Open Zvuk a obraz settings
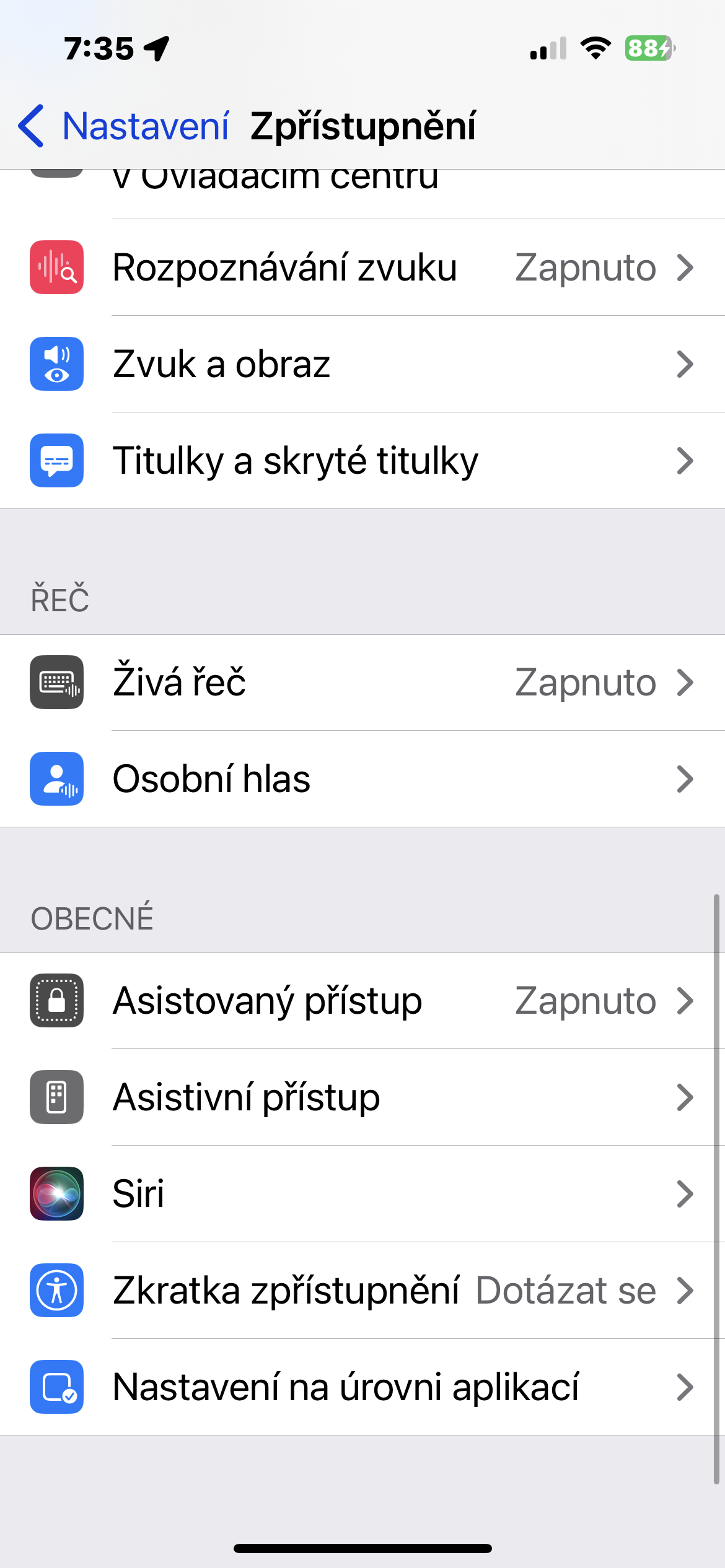The height and width of the screenshot is (1568, 725). (x=362, y=364)
